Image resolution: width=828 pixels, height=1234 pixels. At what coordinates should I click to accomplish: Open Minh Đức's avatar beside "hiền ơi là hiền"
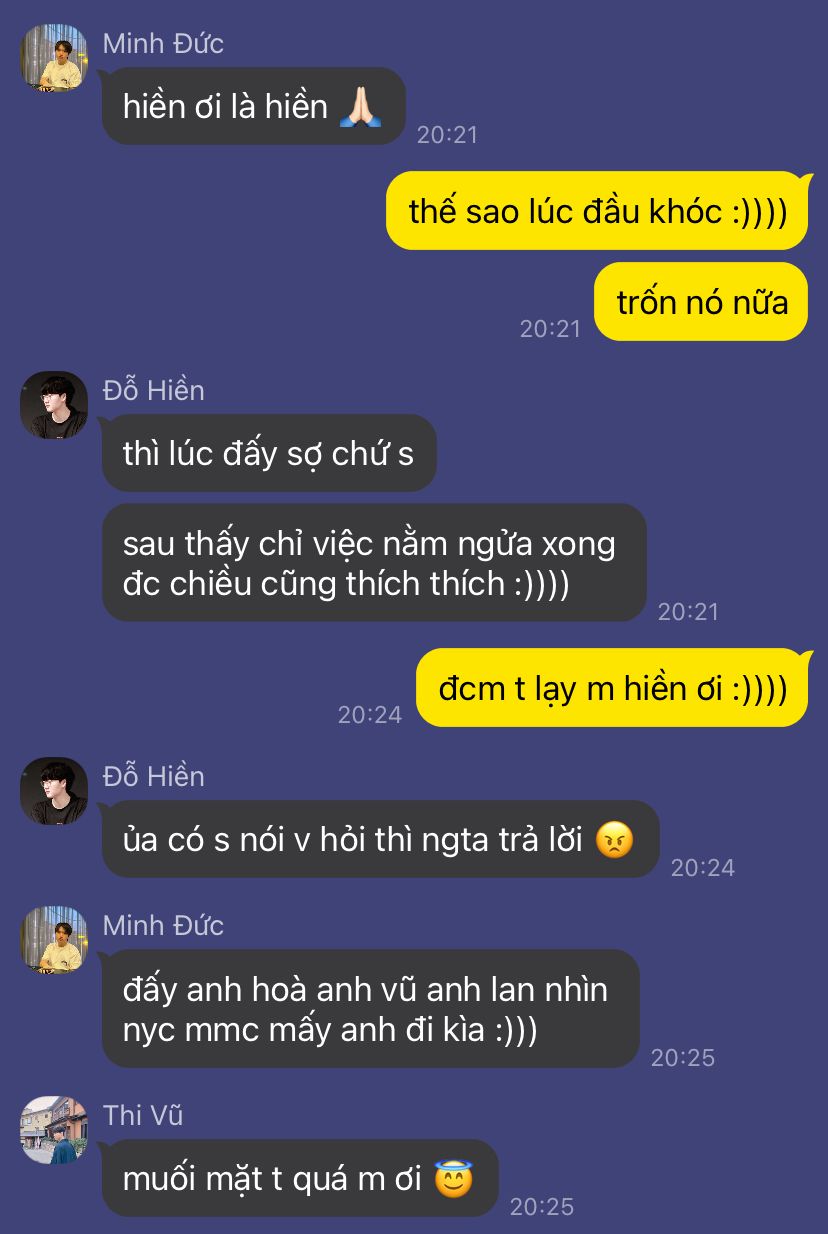[54, 58]
